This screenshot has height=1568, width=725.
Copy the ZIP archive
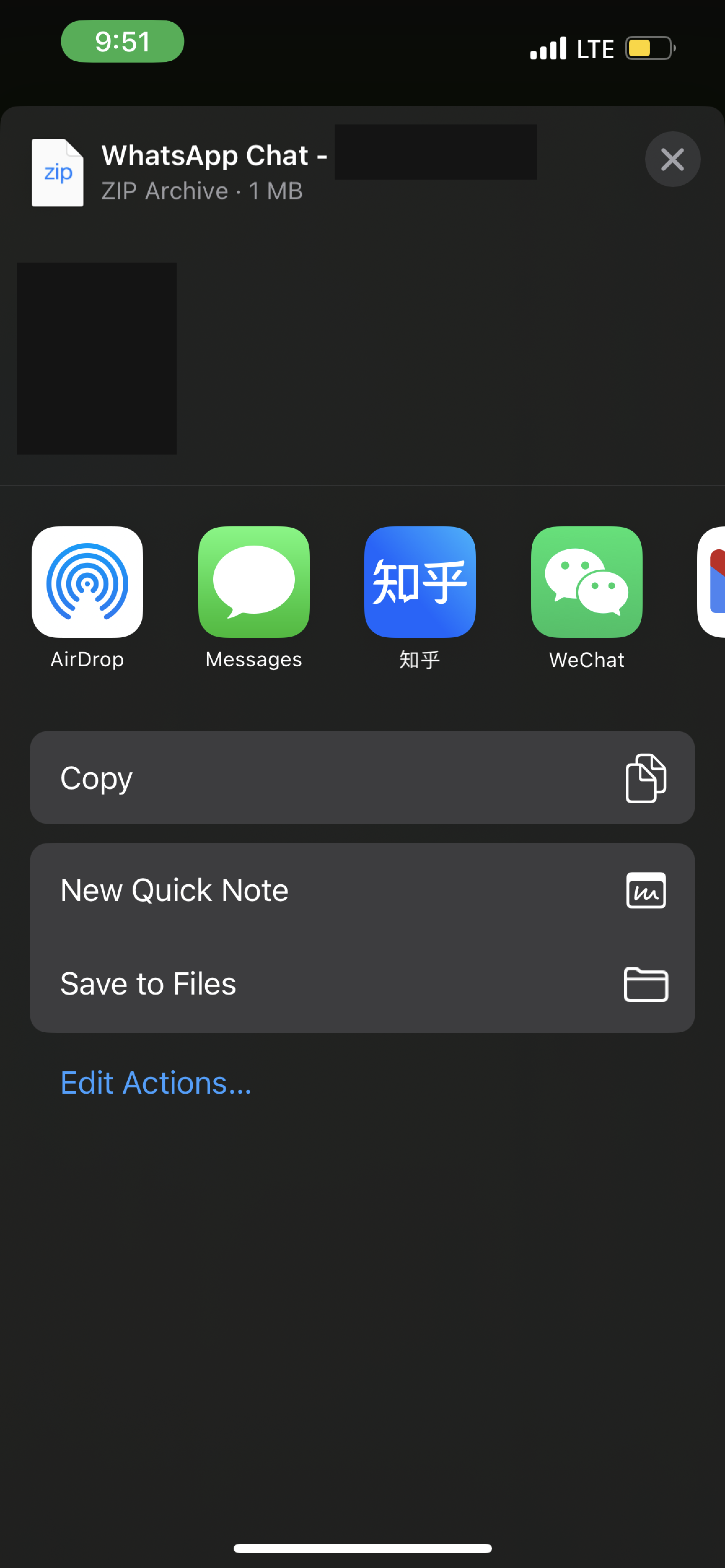click(362, 777)
